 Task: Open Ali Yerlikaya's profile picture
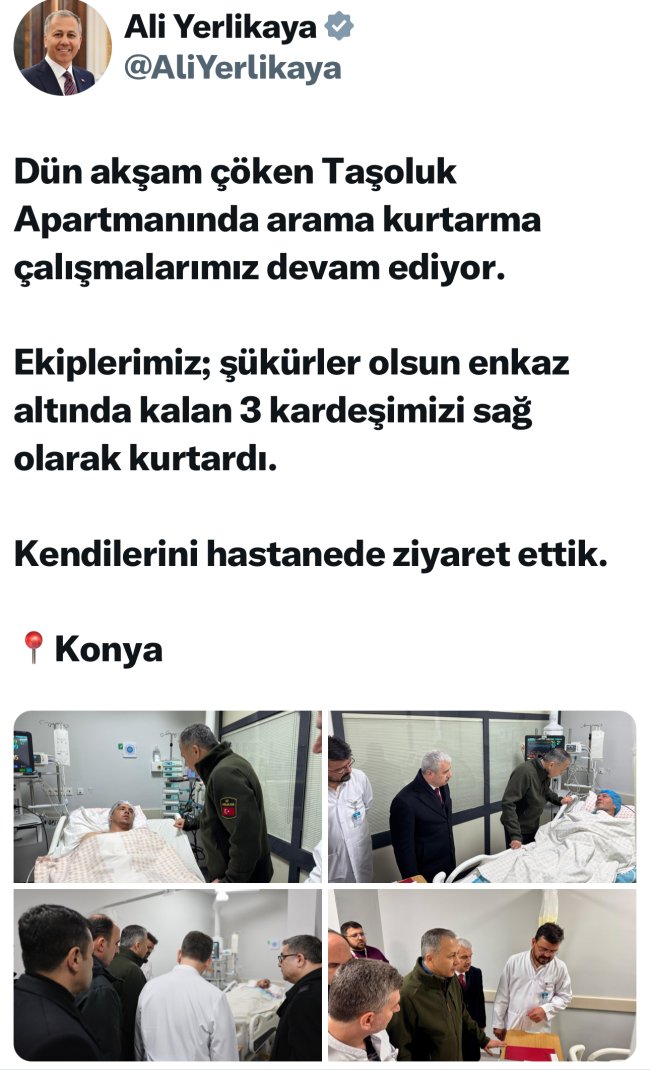61,48
